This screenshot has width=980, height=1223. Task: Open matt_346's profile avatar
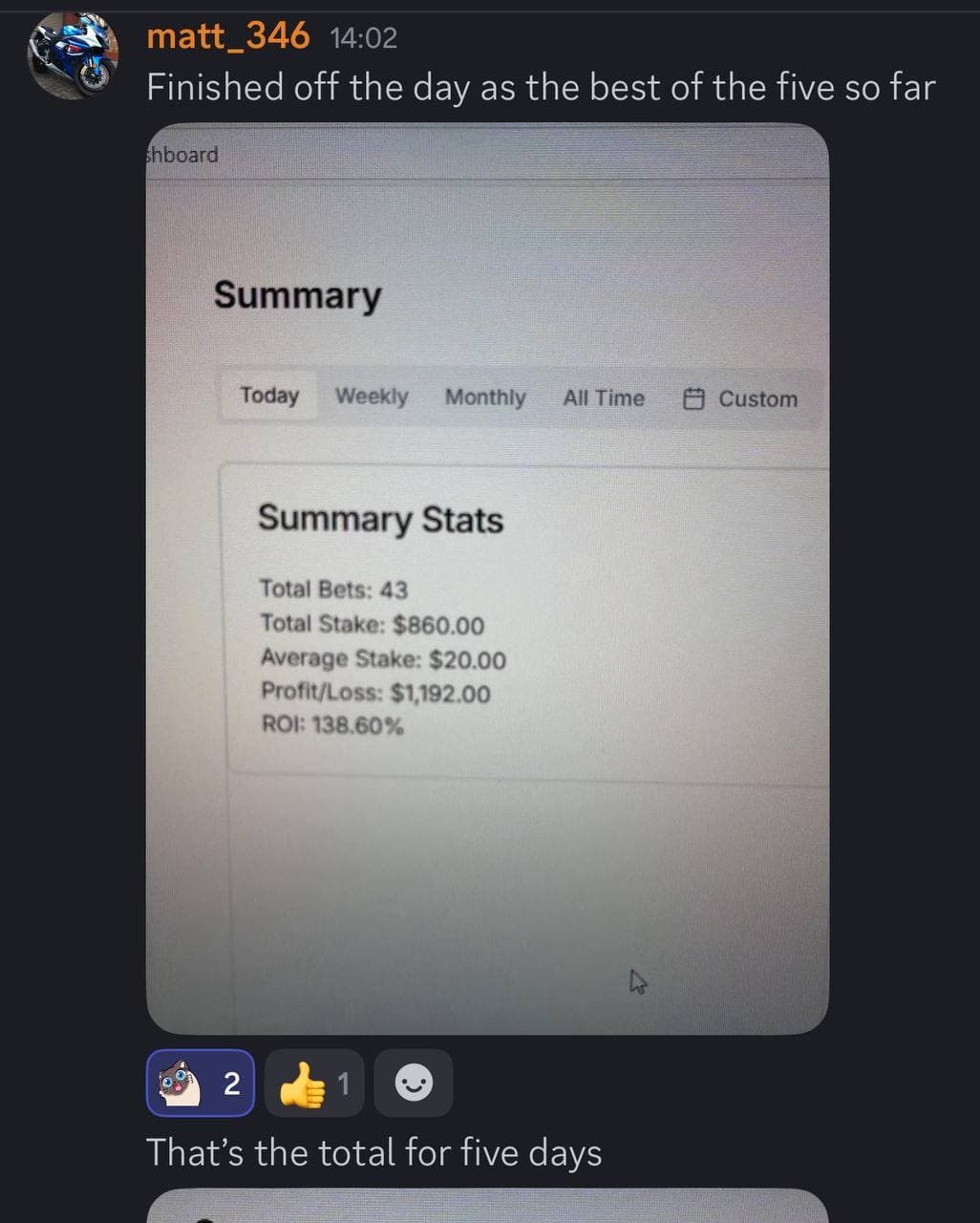click(x=73, y=55)
